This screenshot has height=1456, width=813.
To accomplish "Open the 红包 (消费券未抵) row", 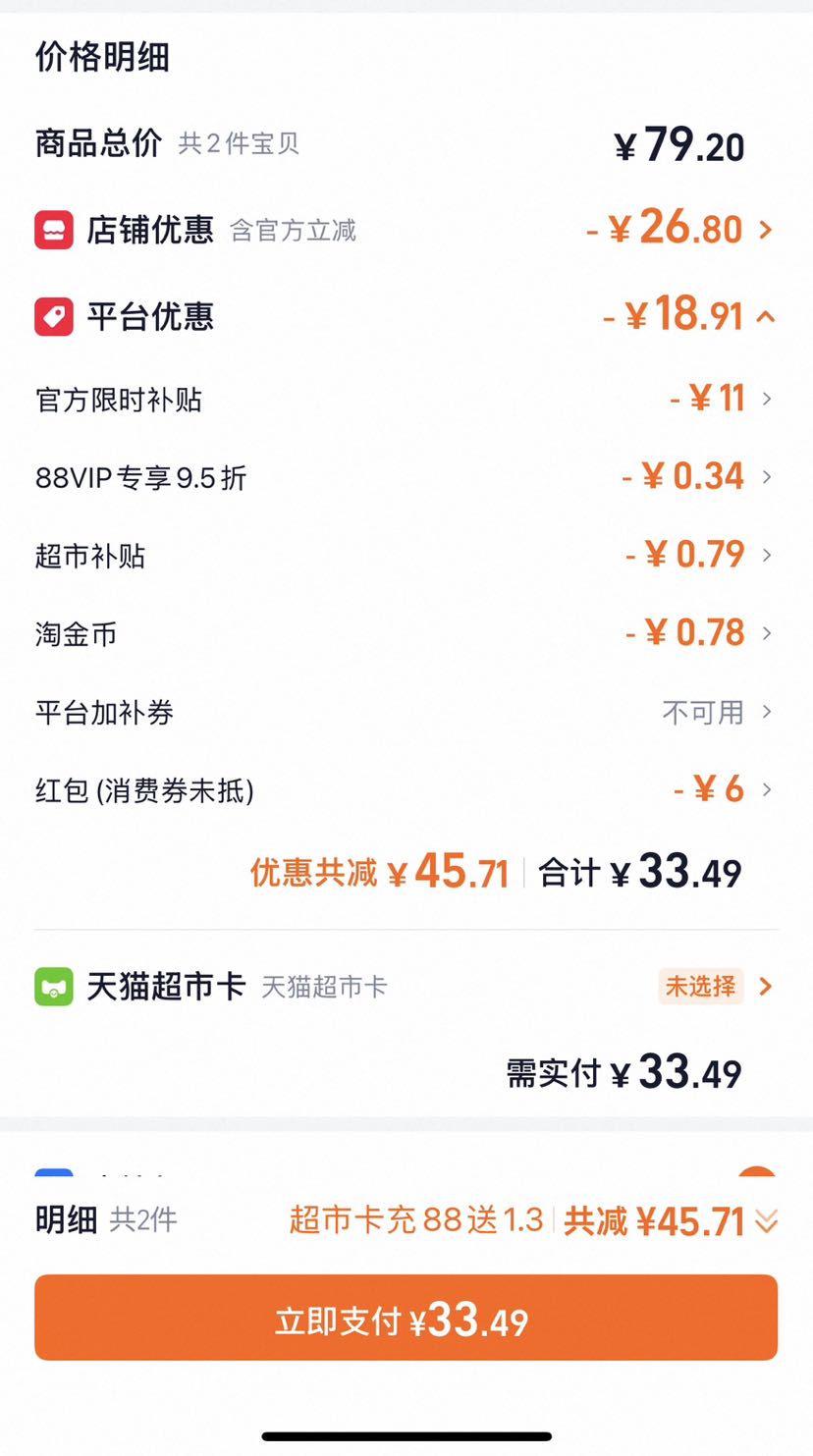I will coord(406,789).
